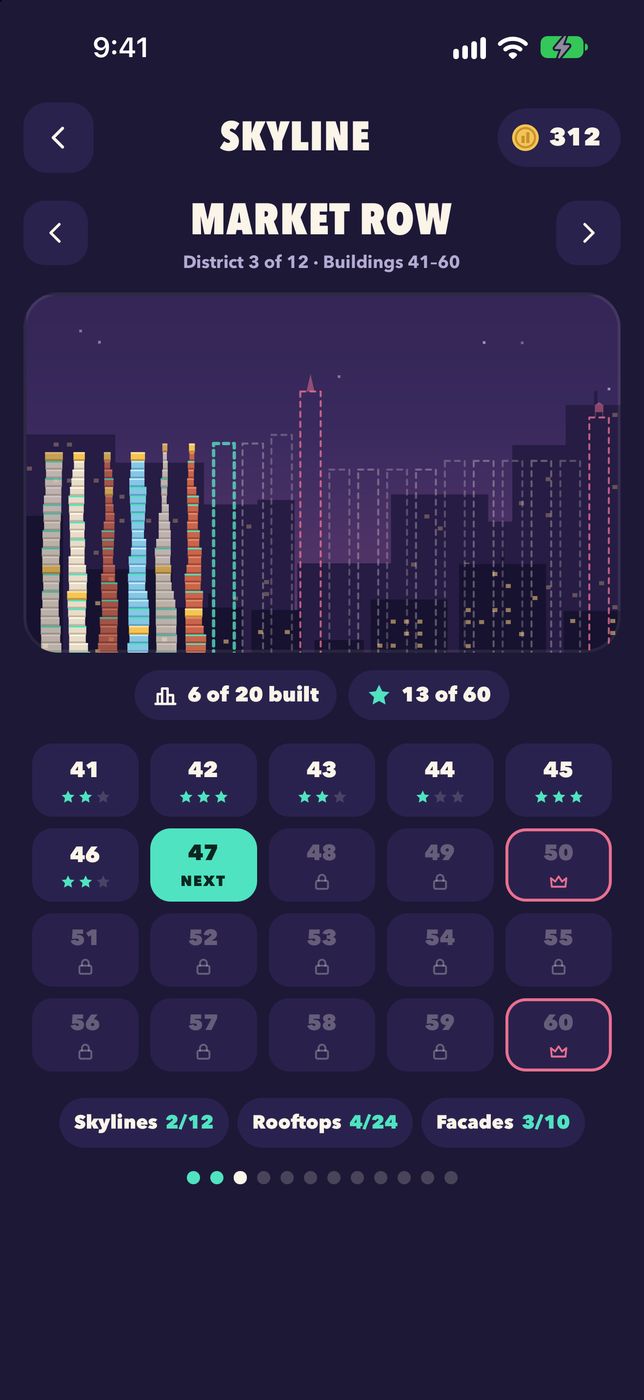Viewport: 644px width, 1400px height.
Task: Select crown building 50
Action: (558, 865)
